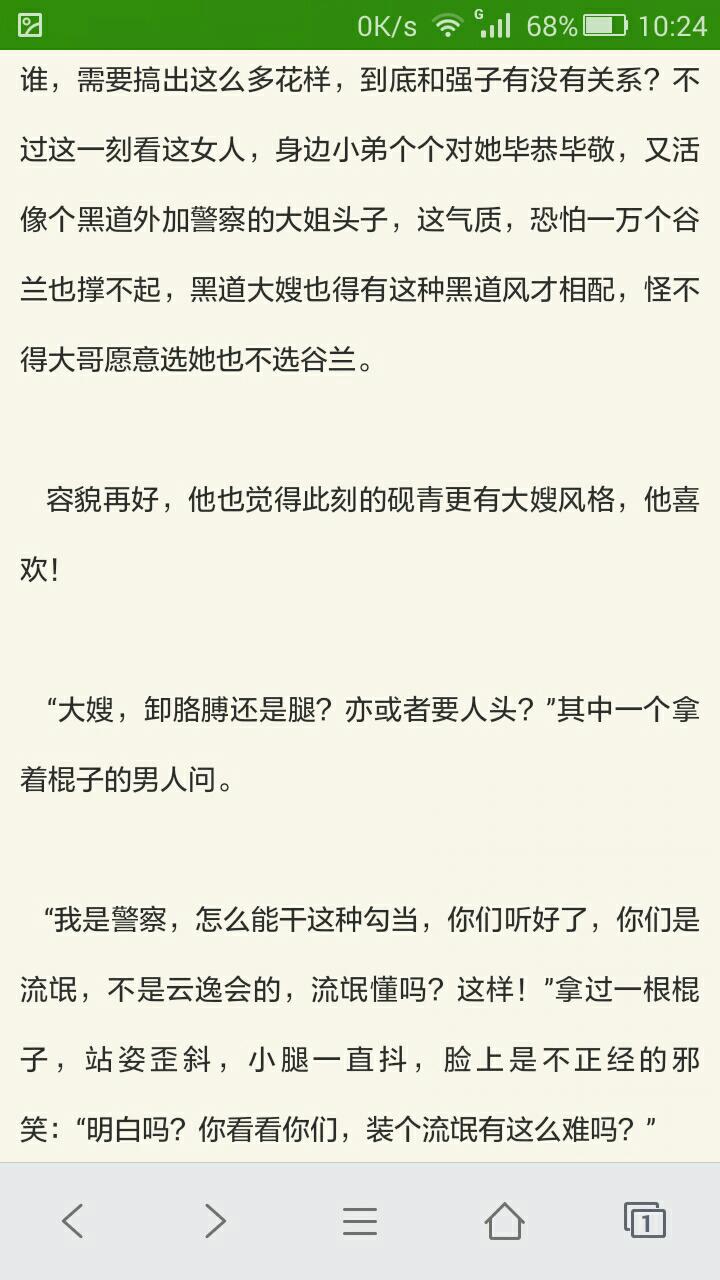This screenshot has height=1280, width=720.
Task: Return to the browser home page
Action: 504,1221
